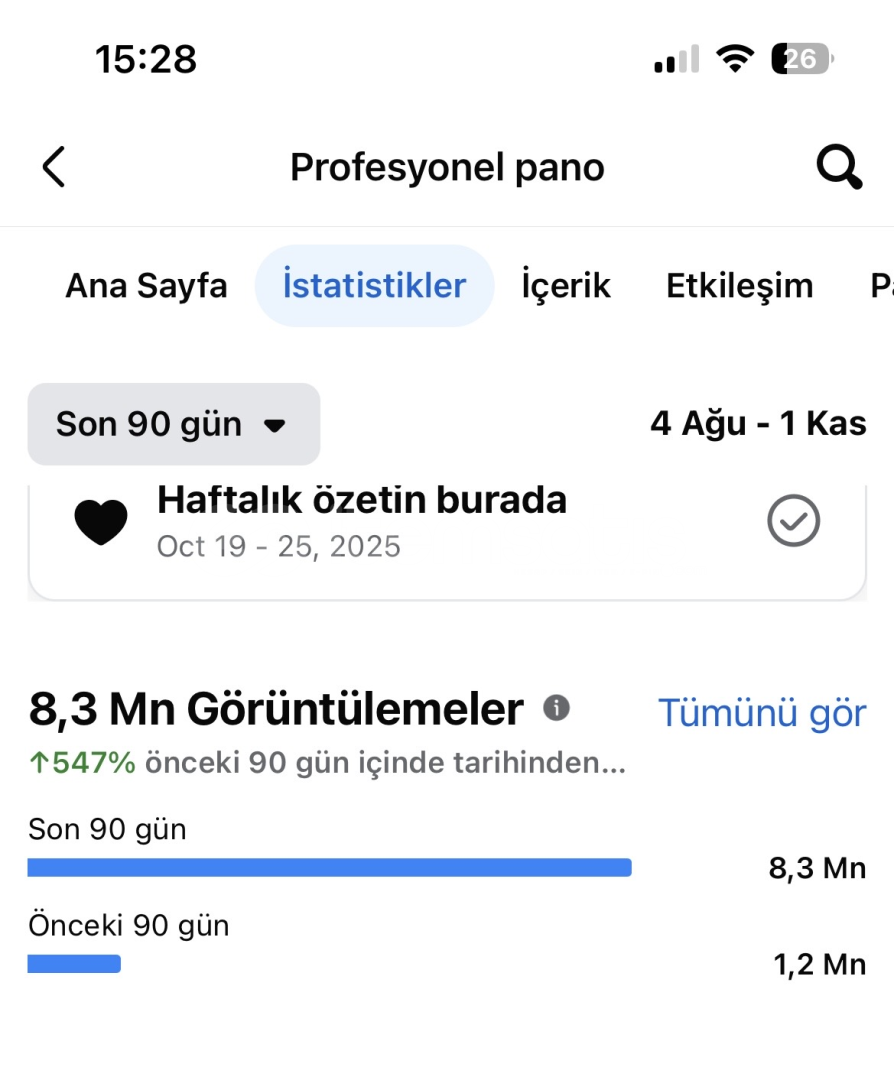The height and width of the screenshot is (1080, 894).
Task: Switch to the İçerik tab
Action: pos(565,286)
